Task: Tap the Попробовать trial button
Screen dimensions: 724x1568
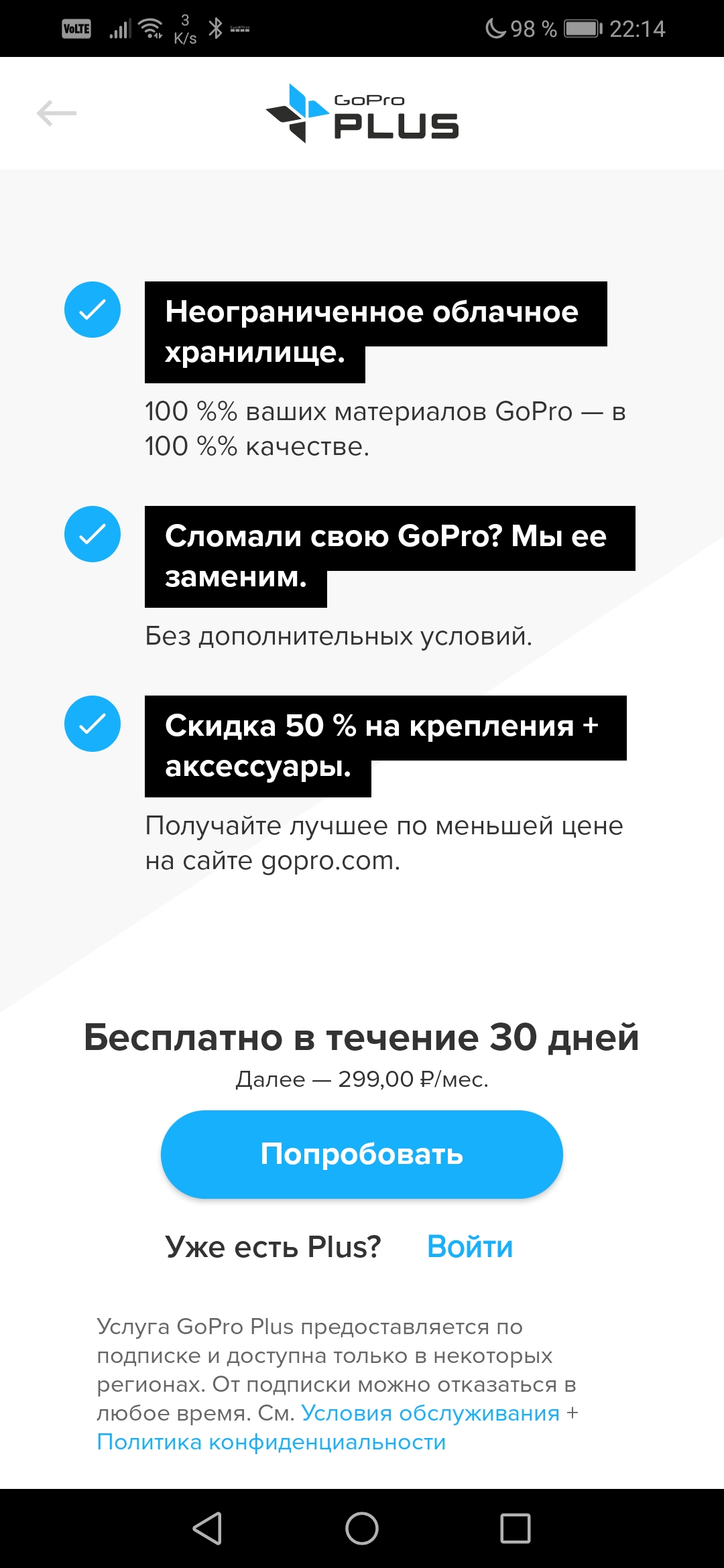Action: (361, 1154)
